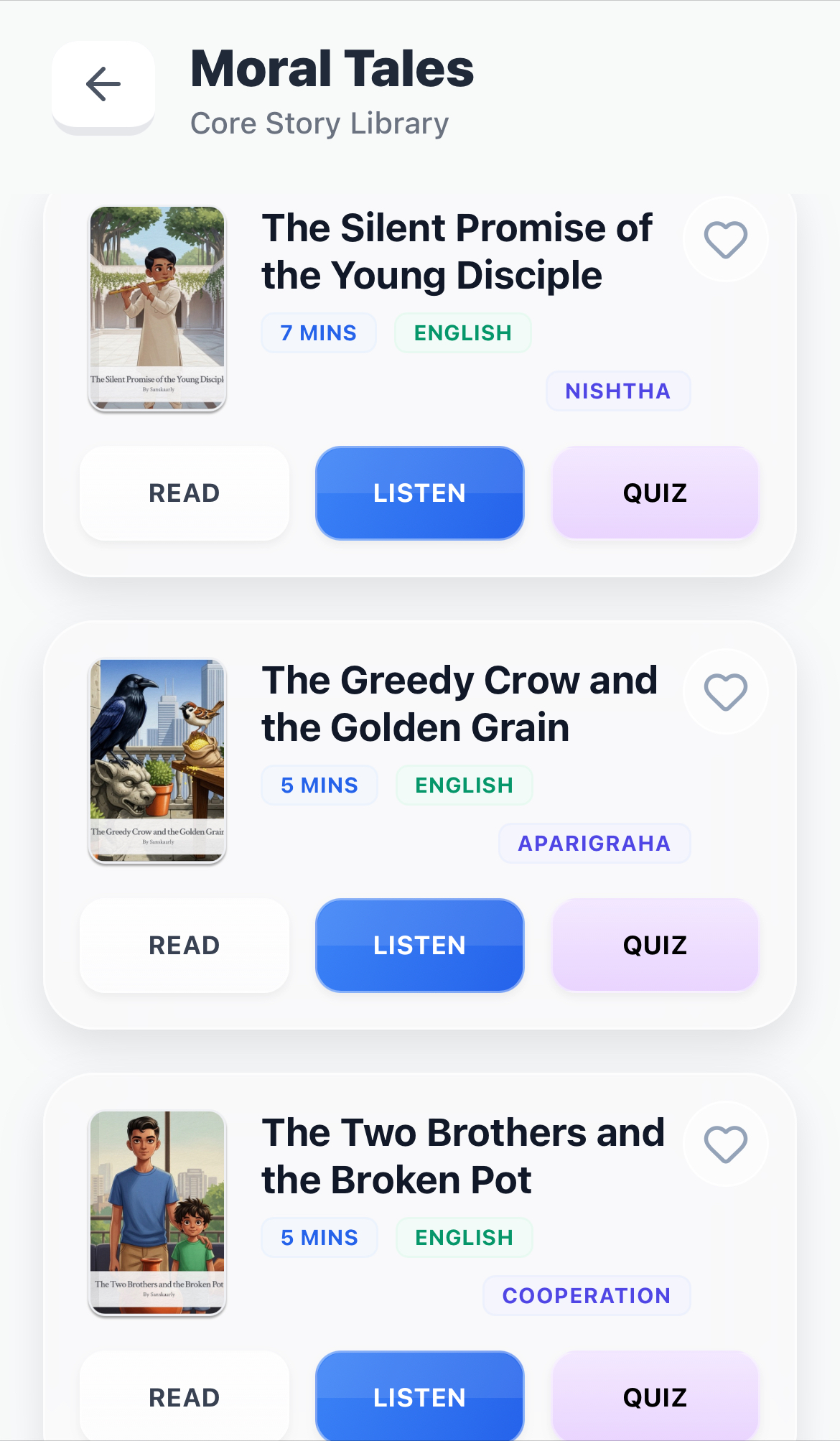Screen dimensions: 840x1441
Task: Favorite The Greedy Crow and the Golden Grain
Action: [x=725, y=691]
